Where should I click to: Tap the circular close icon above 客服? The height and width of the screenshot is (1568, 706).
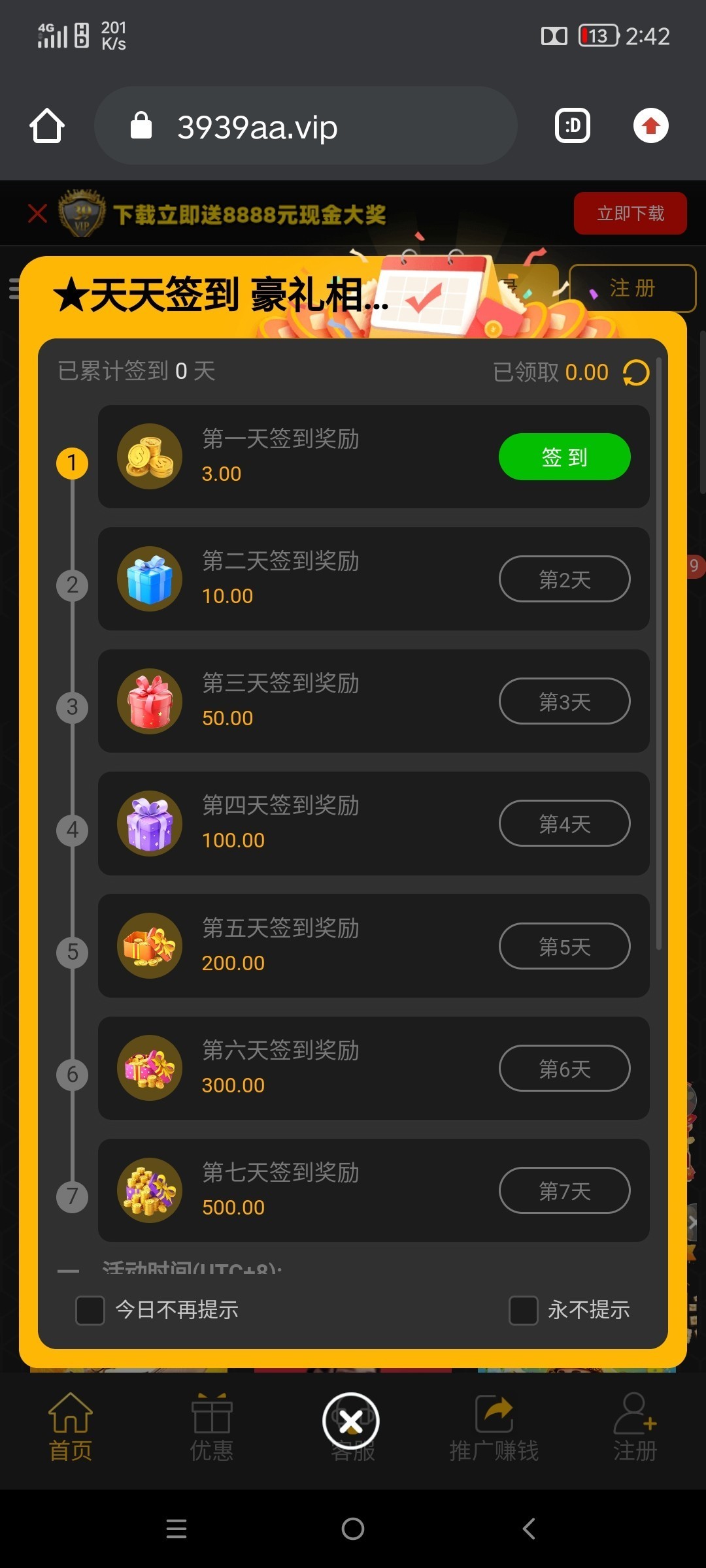click(352, 1419)
